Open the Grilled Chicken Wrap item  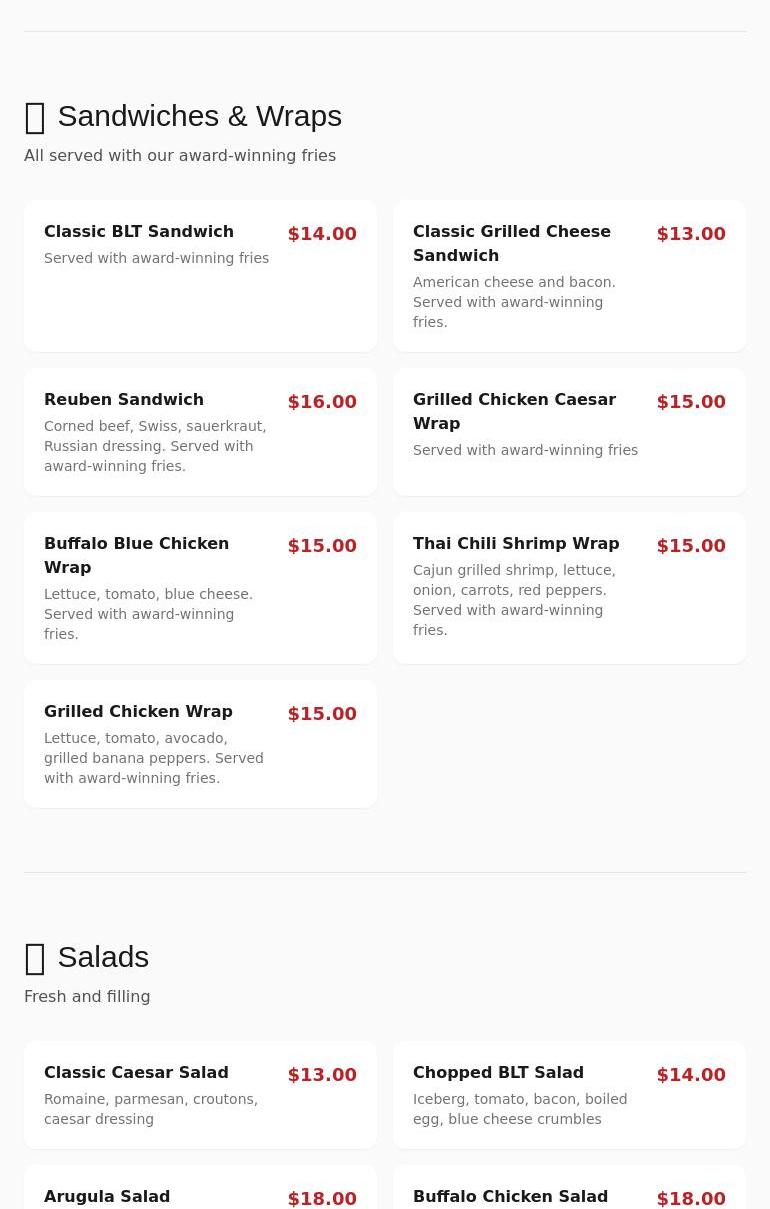200,743
